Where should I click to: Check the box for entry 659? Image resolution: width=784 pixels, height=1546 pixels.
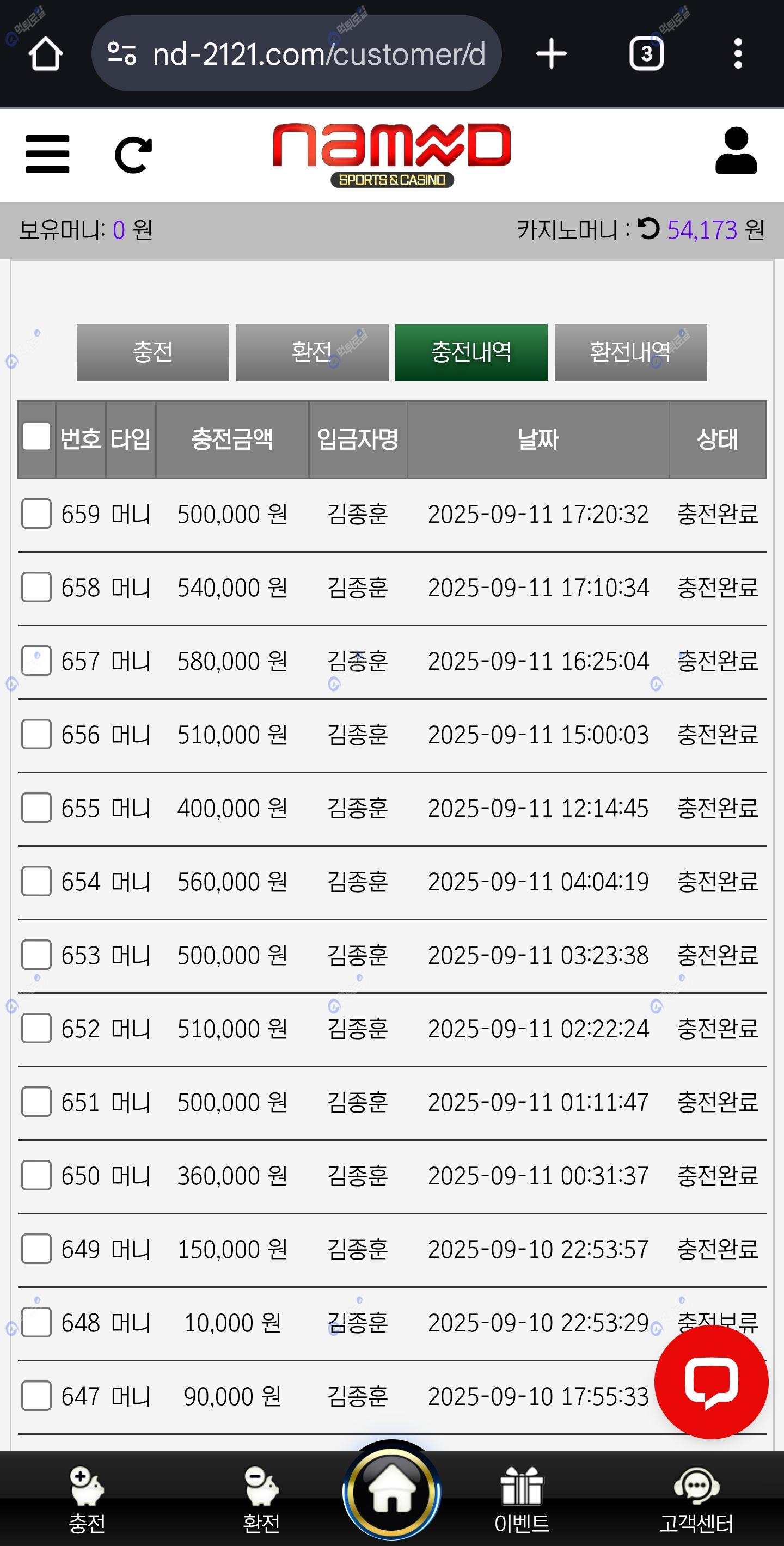click(36, 514)
